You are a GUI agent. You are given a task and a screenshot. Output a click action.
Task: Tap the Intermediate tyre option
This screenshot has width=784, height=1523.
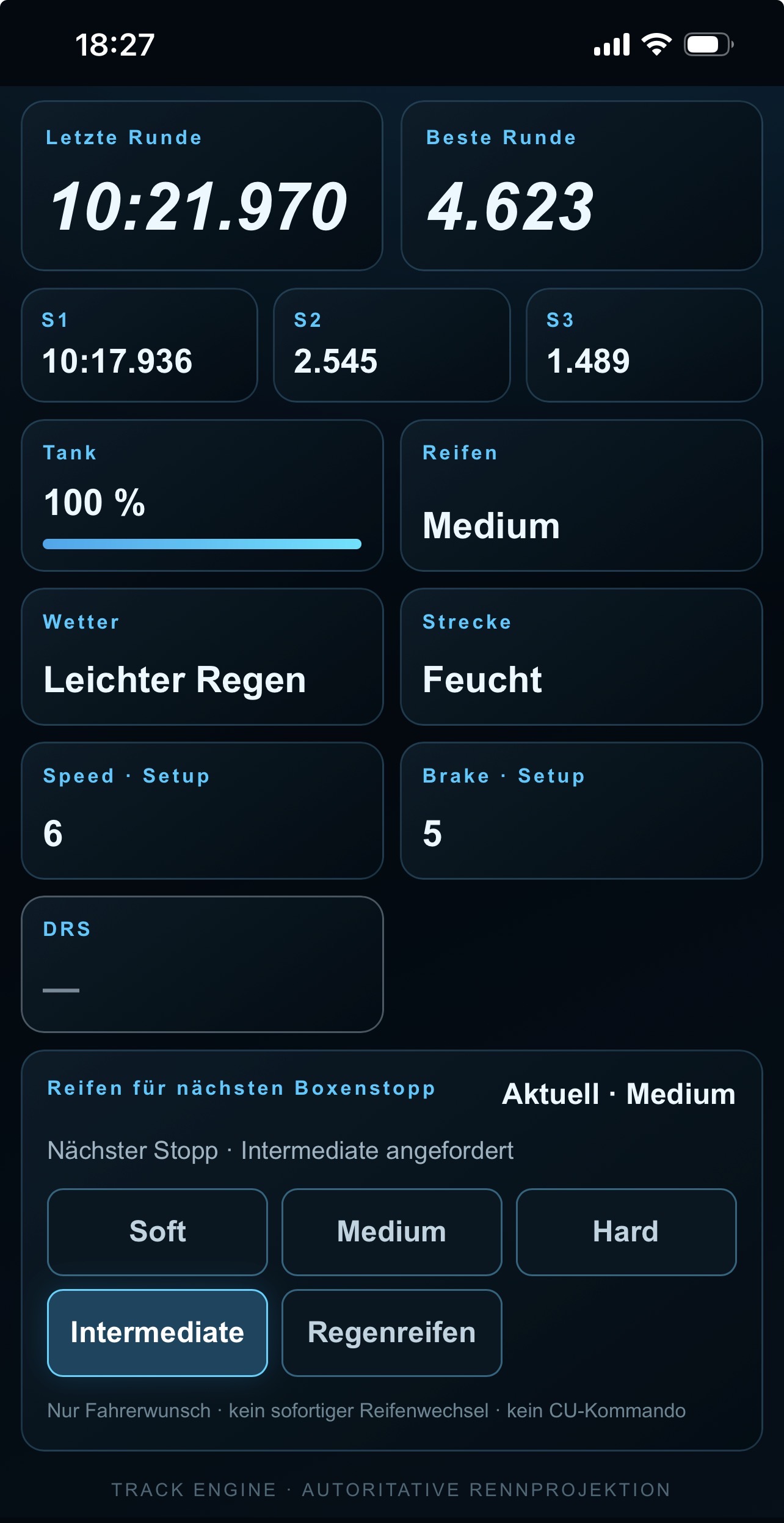click(x=158, y=1332)
